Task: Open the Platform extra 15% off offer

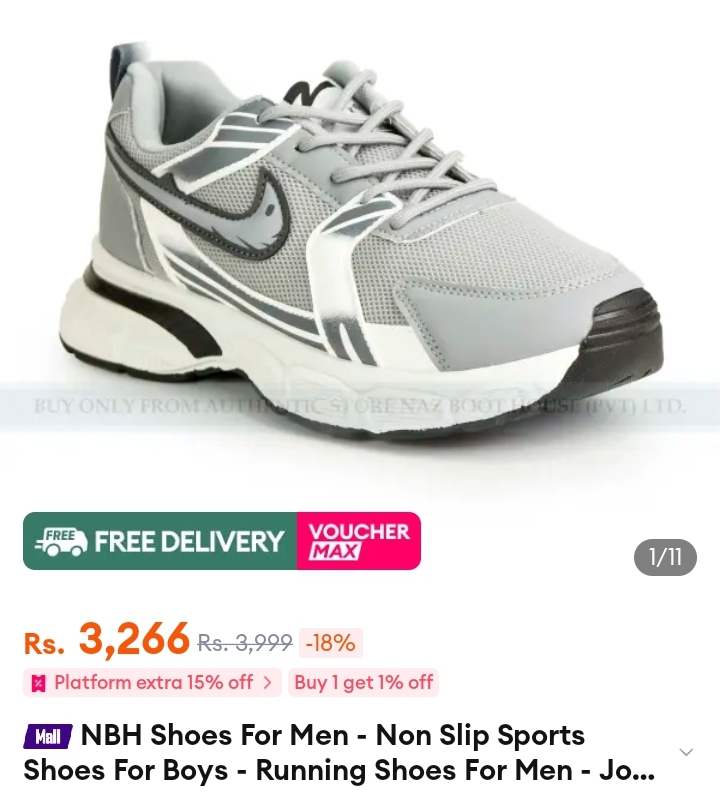Action: pyautogui.click(x=153, y=683)
